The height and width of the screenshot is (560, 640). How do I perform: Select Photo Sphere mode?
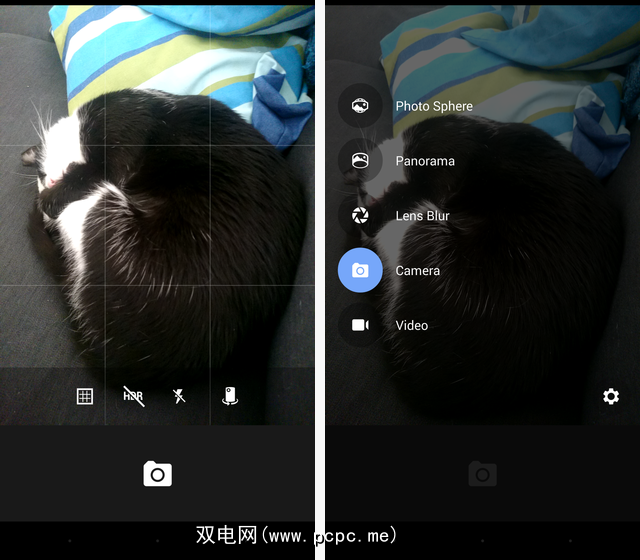360,106
